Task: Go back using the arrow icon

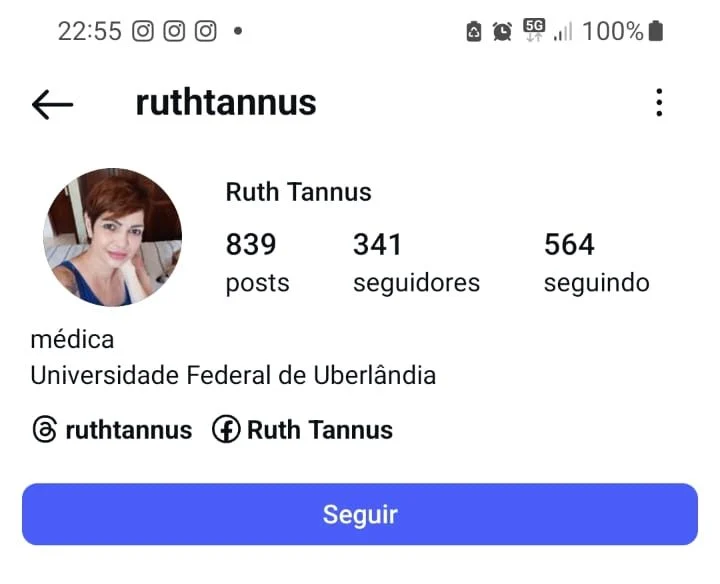Action: (52, 103)
